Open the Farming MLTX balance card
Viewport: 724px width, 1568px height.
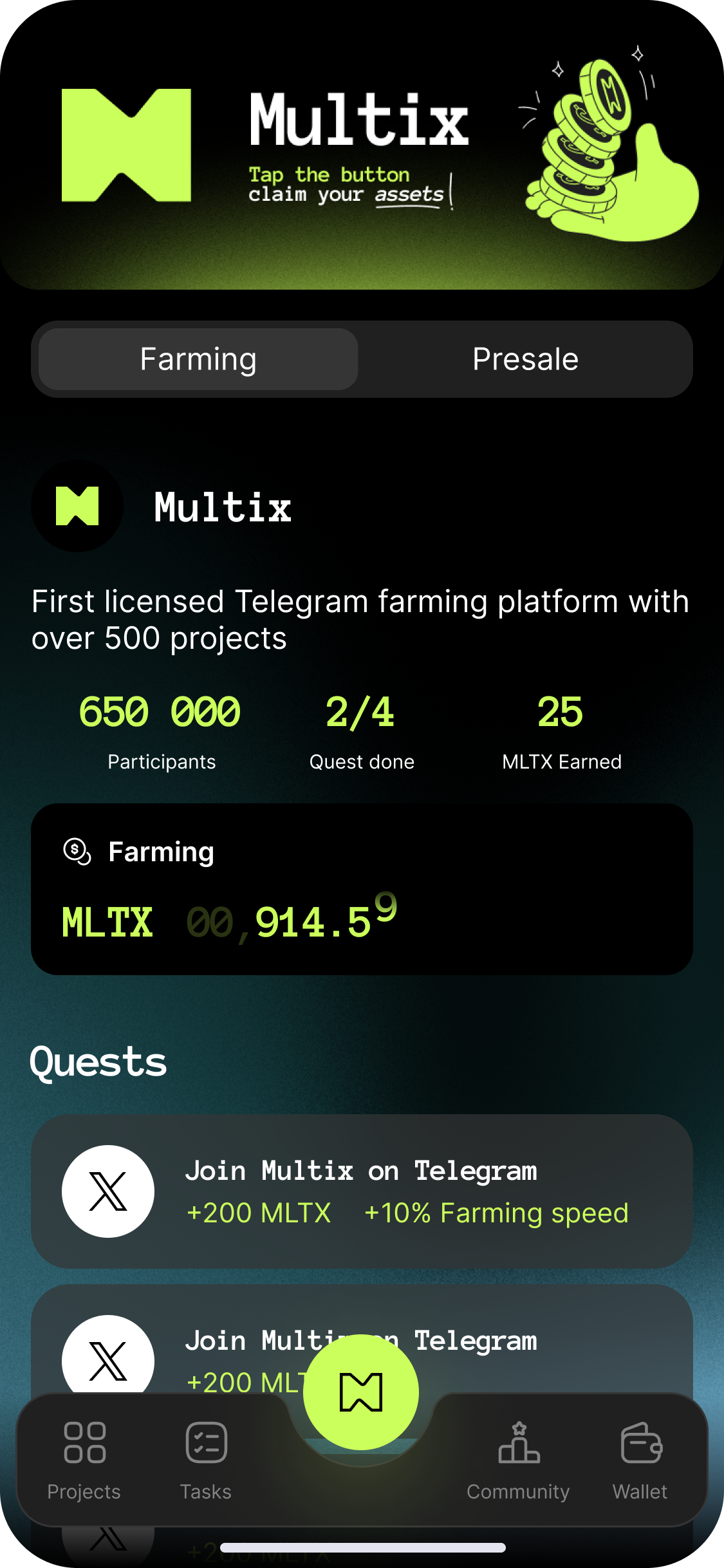[x=362, y=889]
